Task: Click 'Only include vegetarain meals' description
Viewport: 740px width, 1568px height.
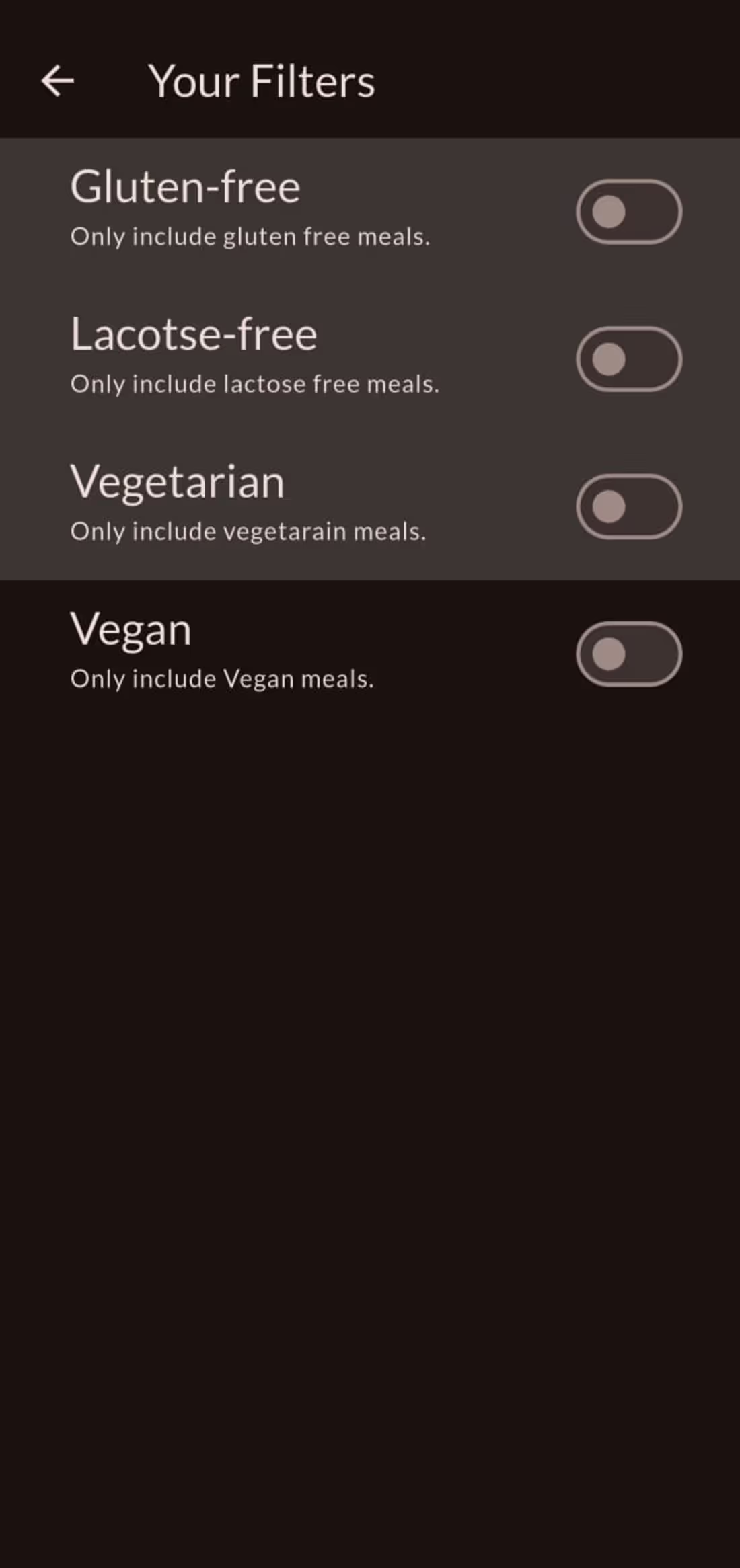Action: tap(248, 531)
